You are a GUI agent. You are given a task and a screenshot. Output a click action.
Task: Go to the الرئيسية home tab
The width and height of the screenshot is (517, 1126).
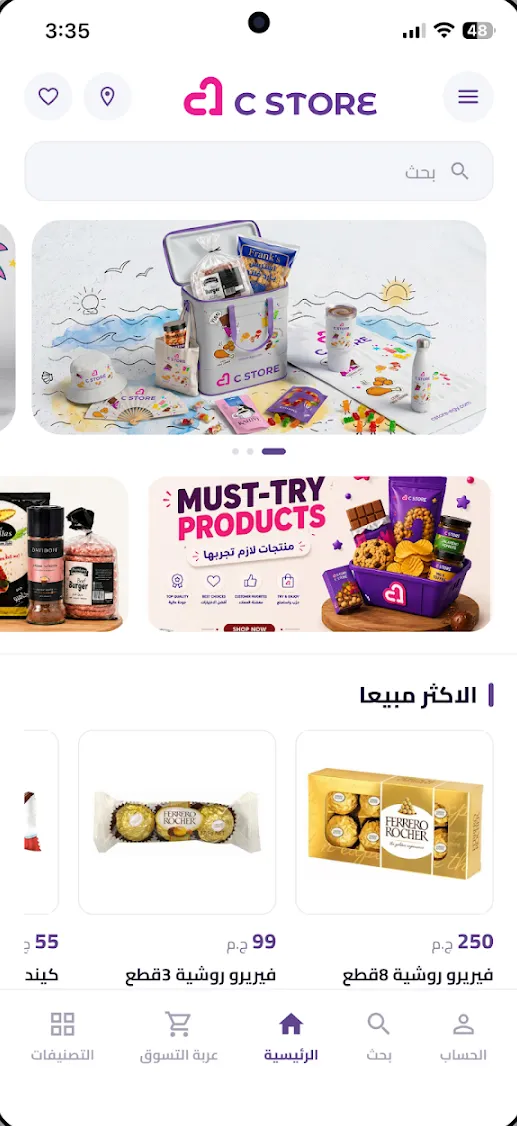(291, 1037)
